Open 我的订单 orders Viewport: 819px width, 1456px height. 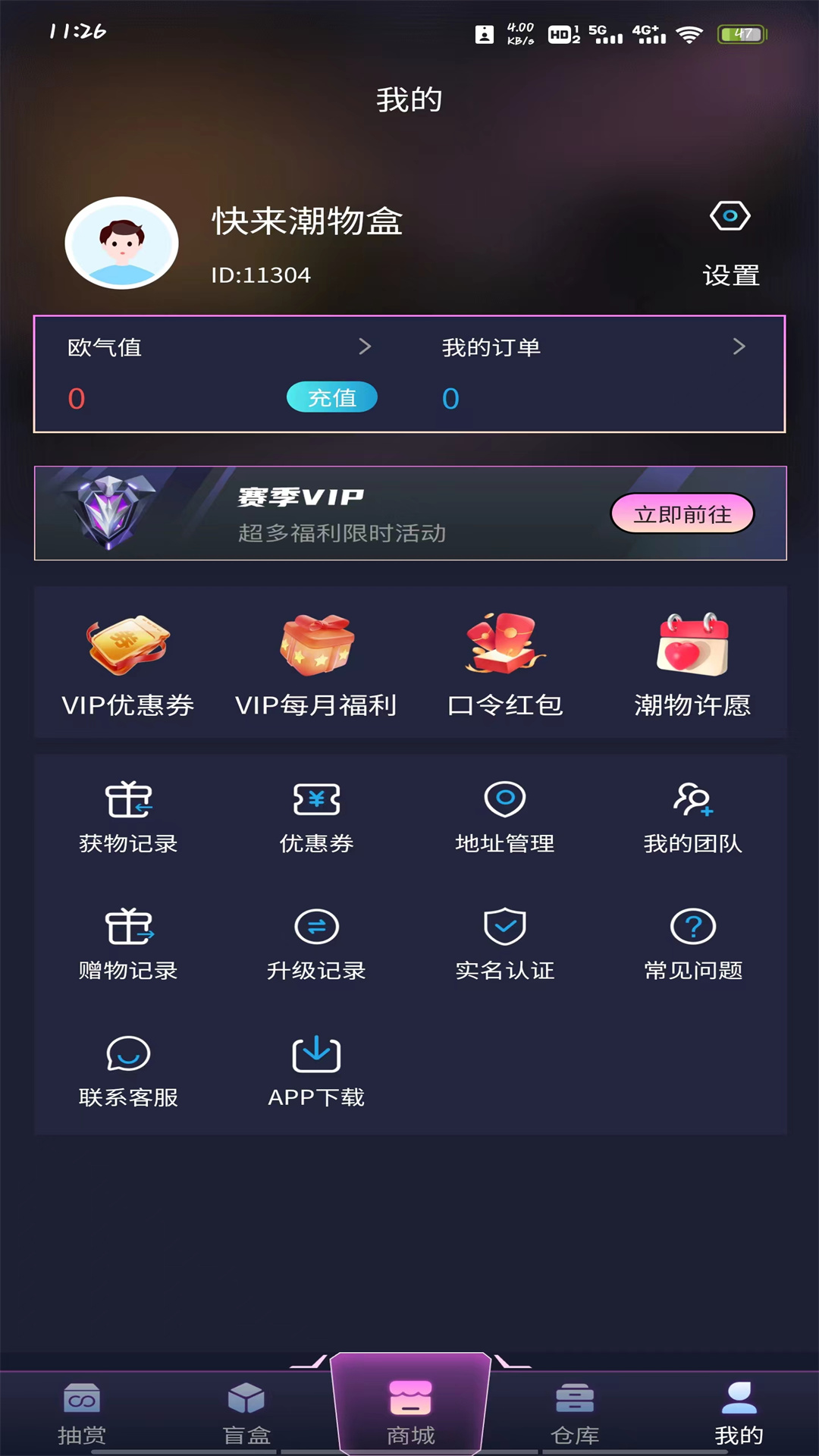coord(591,348)
